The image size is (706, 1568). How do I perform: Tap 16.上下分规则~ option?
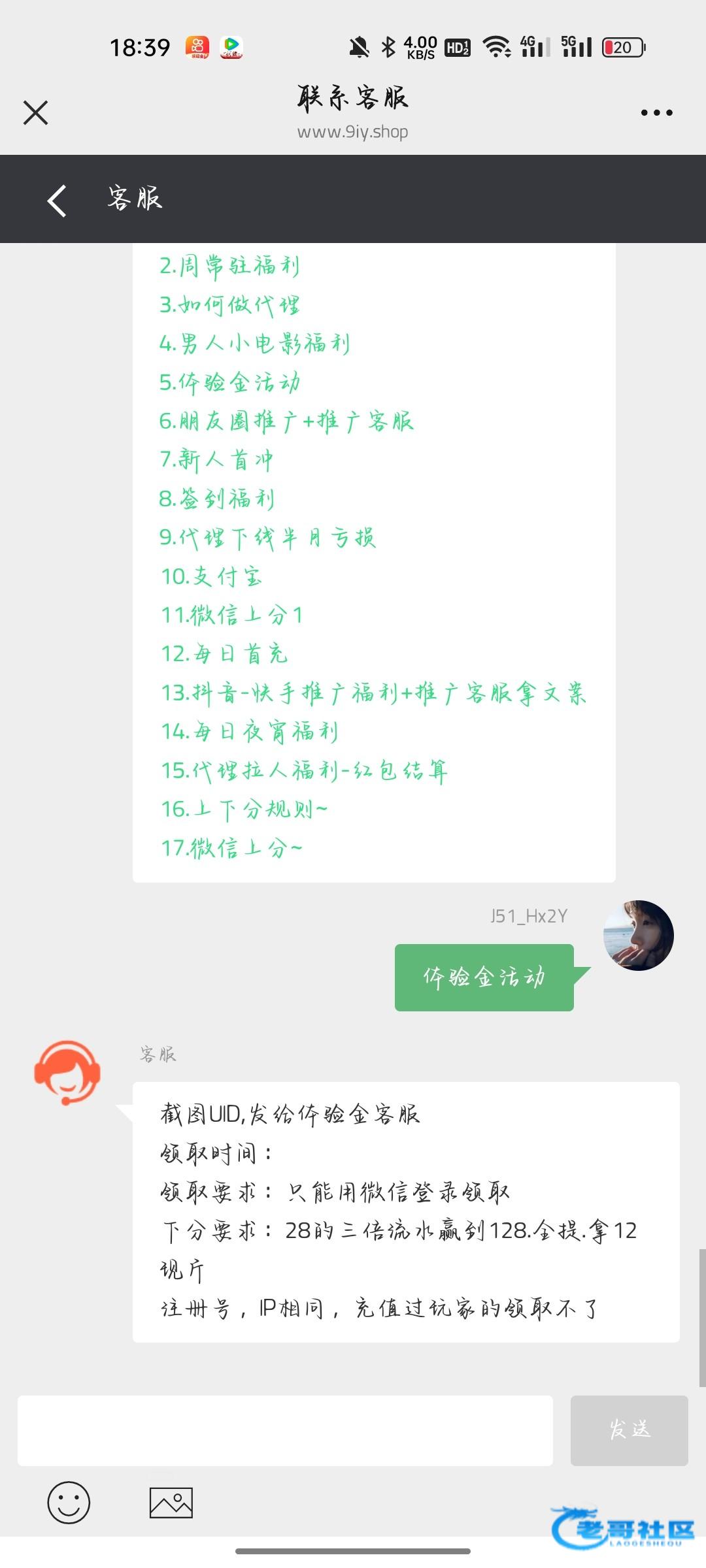(244, 809)
